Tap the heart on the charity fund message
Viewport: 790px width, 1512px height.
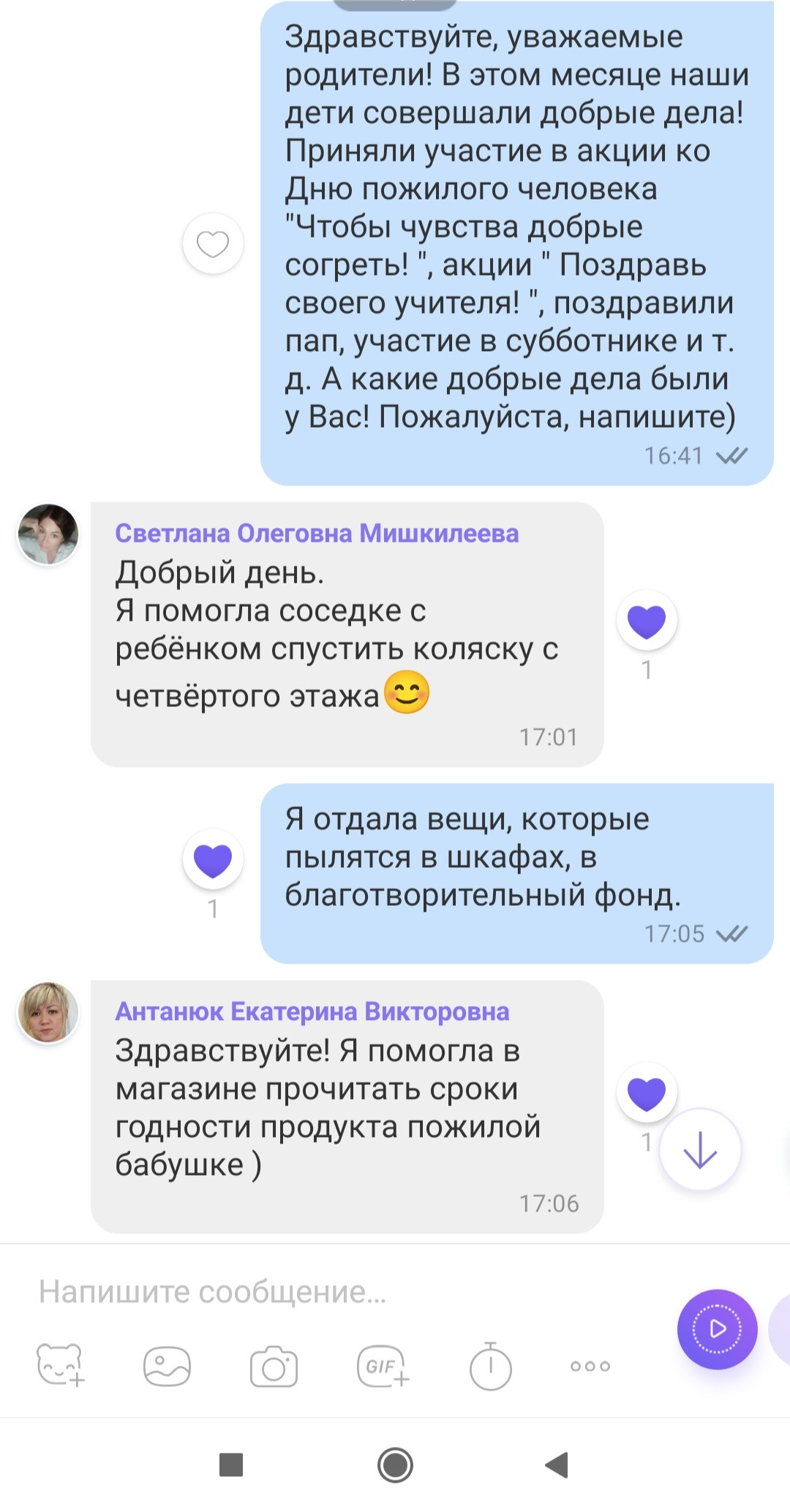[213, 860]
